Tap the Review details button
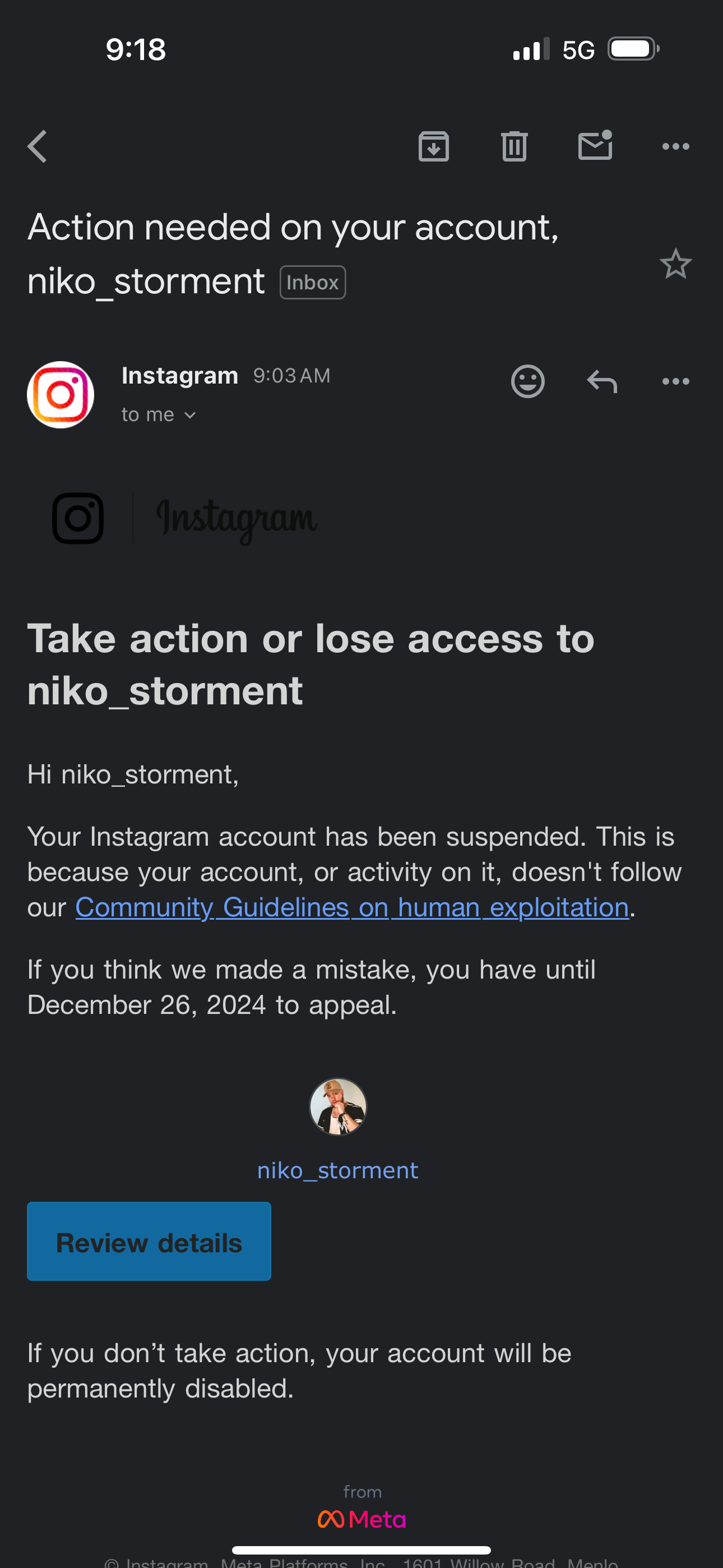 pyautogui.click(x=149, y=1242)
